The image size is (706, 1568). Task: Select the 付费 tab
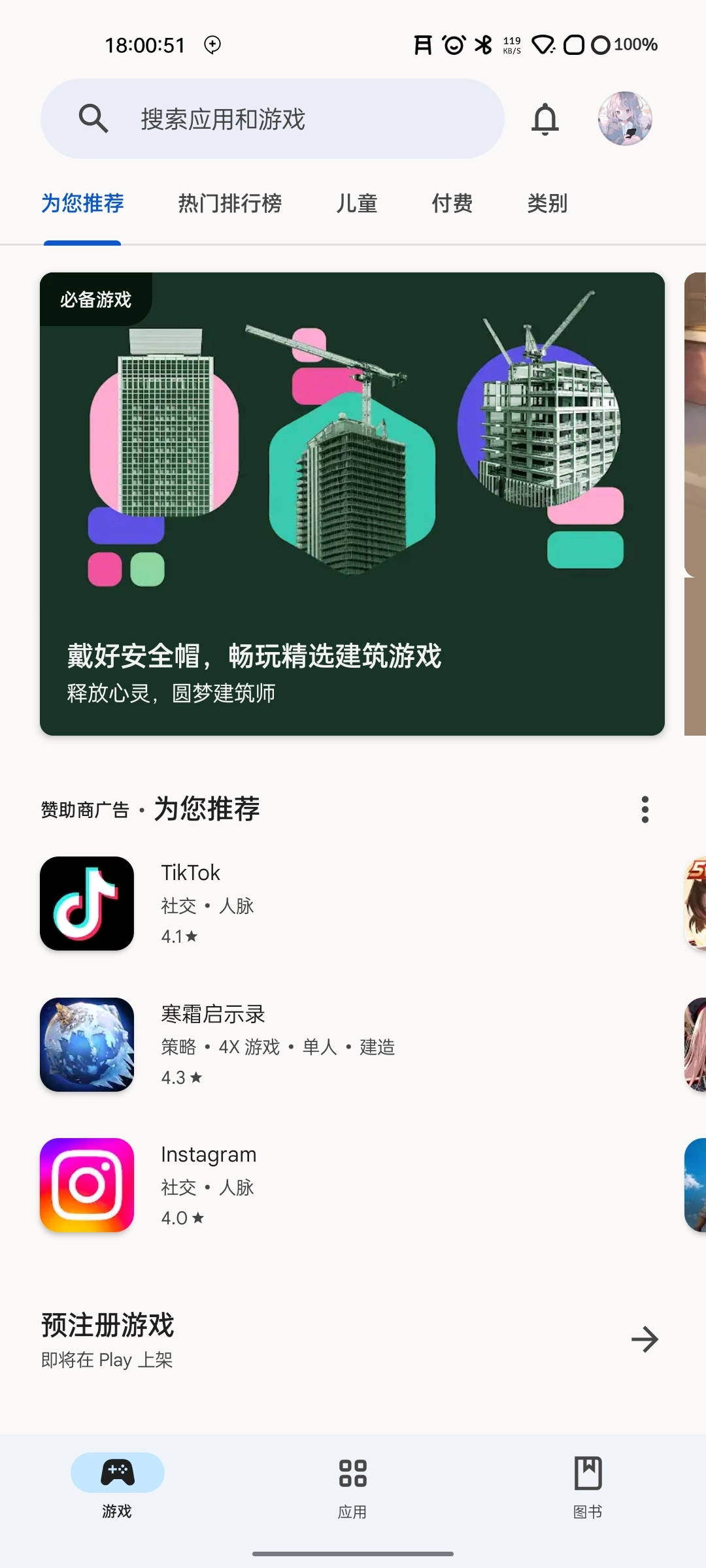click(x=452, y=204)
